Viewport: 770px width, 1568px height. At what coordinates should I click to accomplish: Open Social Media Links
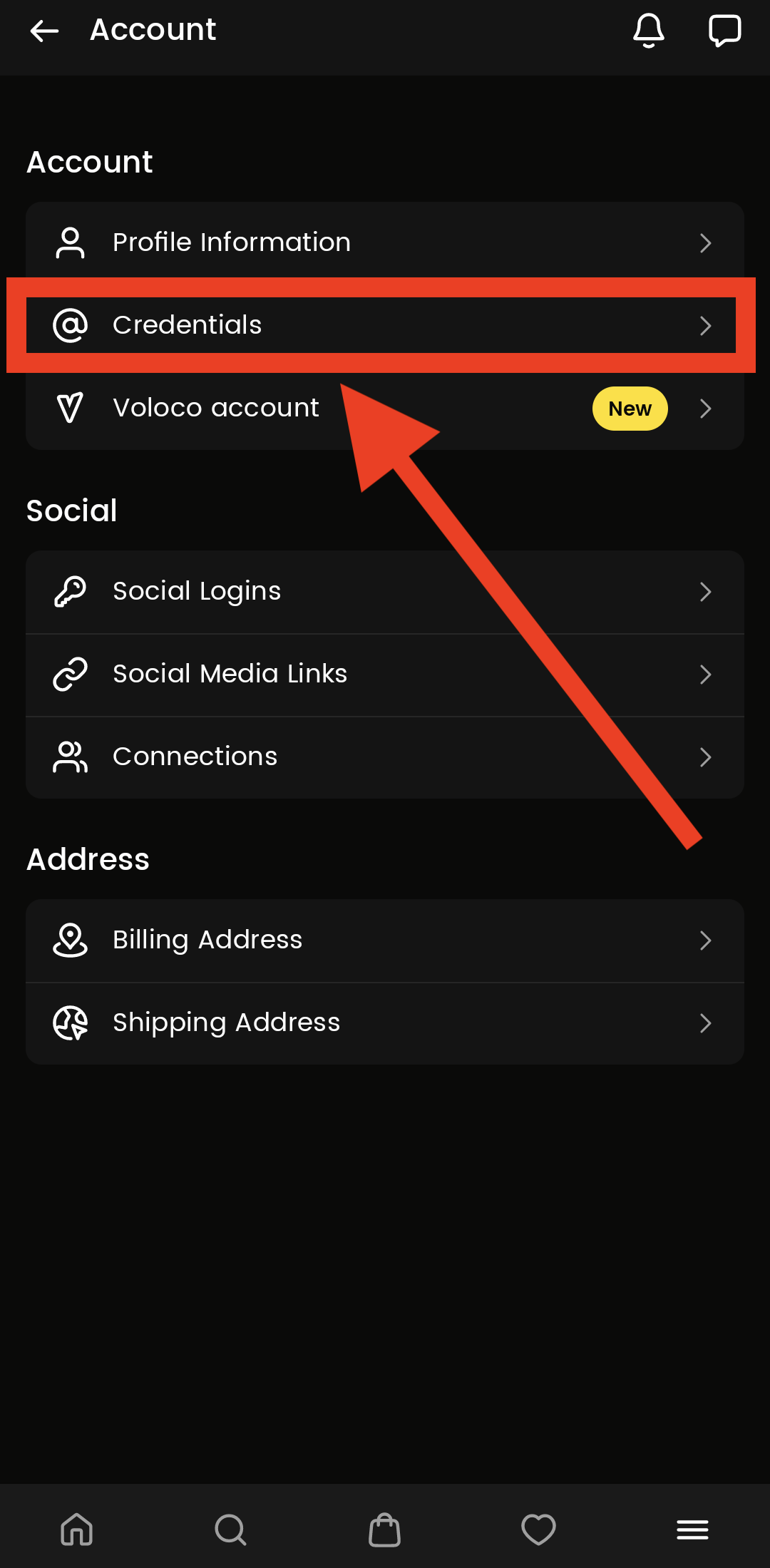384,675
